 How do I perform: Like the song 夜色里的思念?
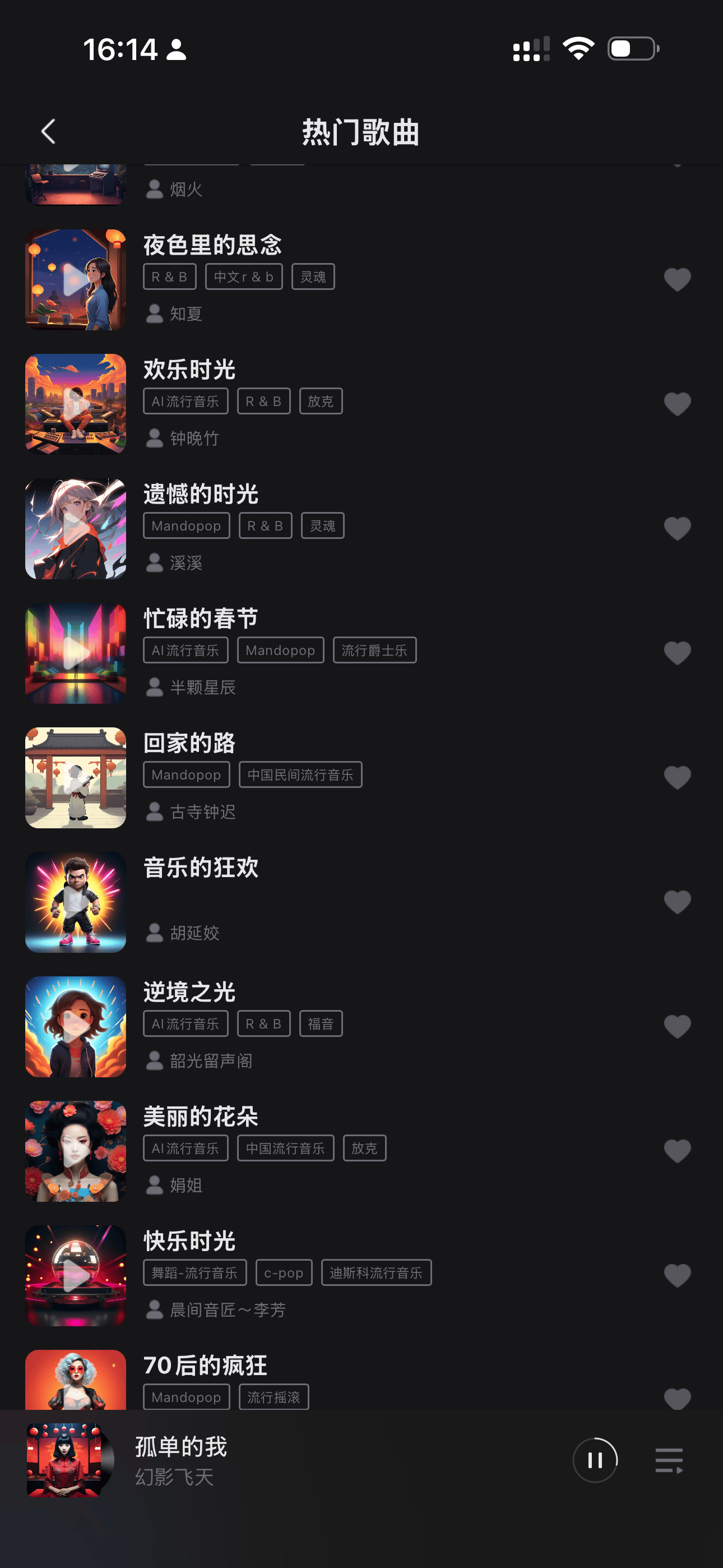pyautogui.click(x=676, y=279)
